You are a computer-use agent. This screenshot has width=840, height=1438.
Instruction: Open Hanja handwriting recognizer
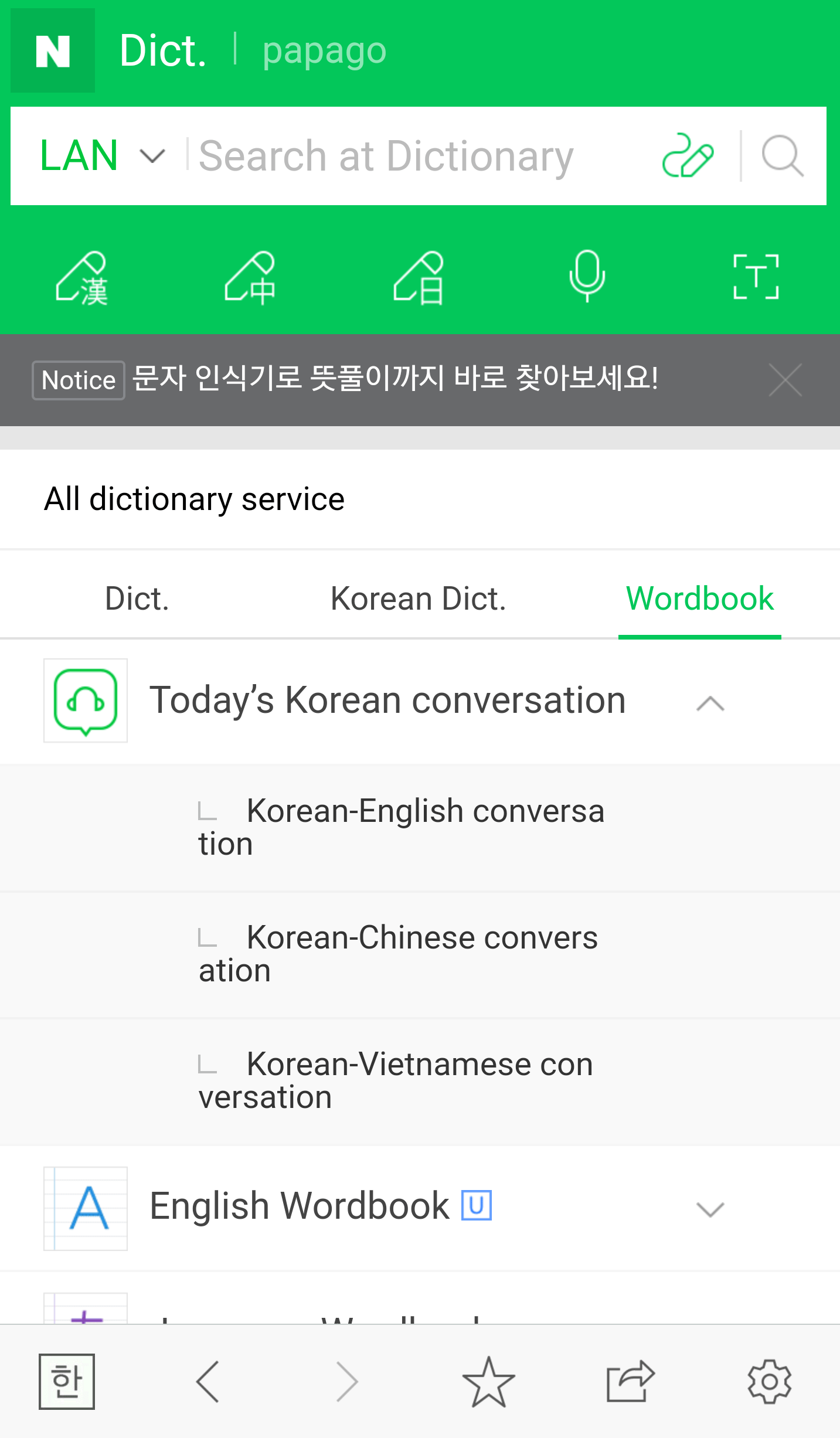(83, 278)
